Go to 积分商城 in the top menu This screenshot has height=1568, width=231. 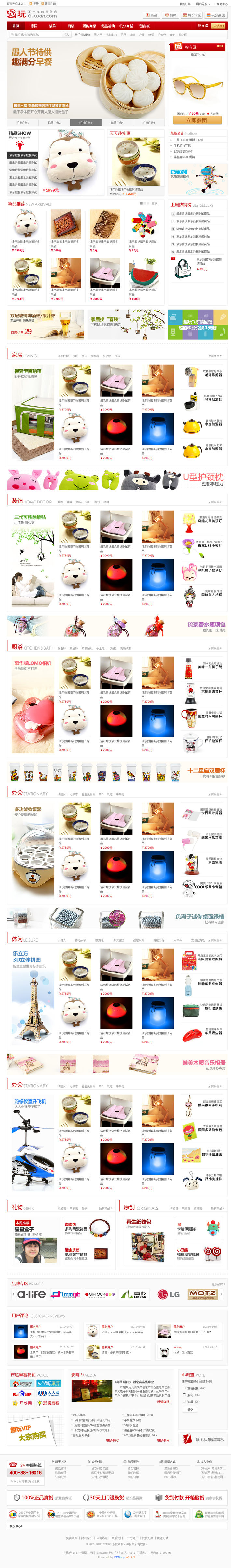(126, 26)
